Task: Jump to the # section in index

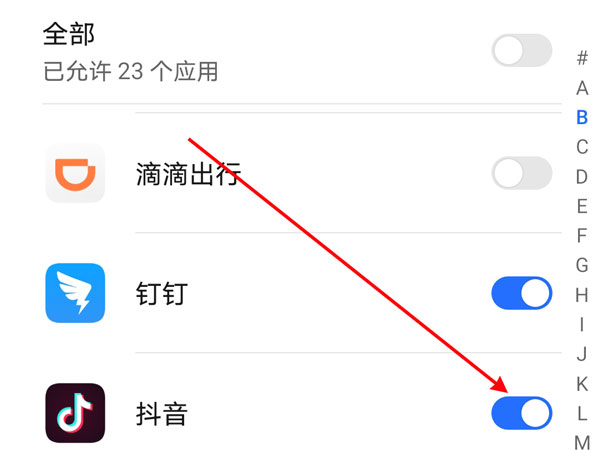Action: (x=582, y=58)
